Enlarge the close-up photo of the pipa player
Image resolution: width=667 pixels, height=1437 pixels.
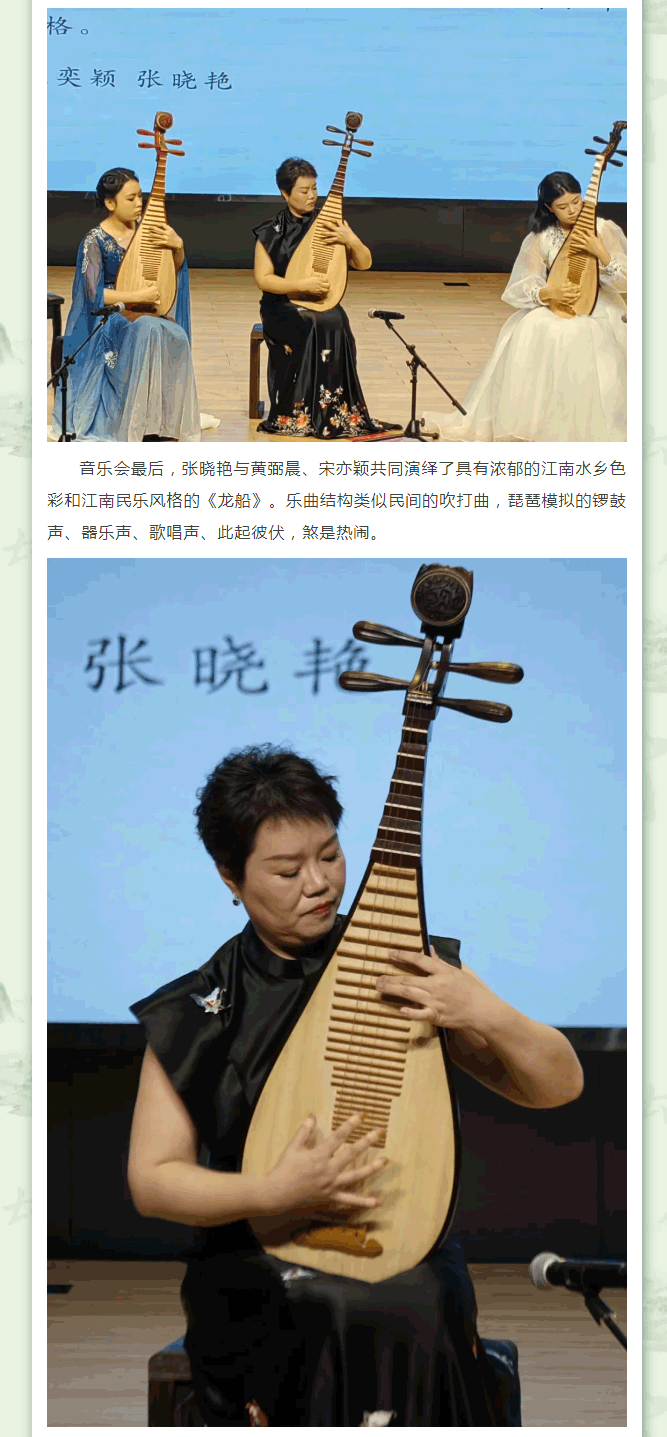[x=336, y=990]
